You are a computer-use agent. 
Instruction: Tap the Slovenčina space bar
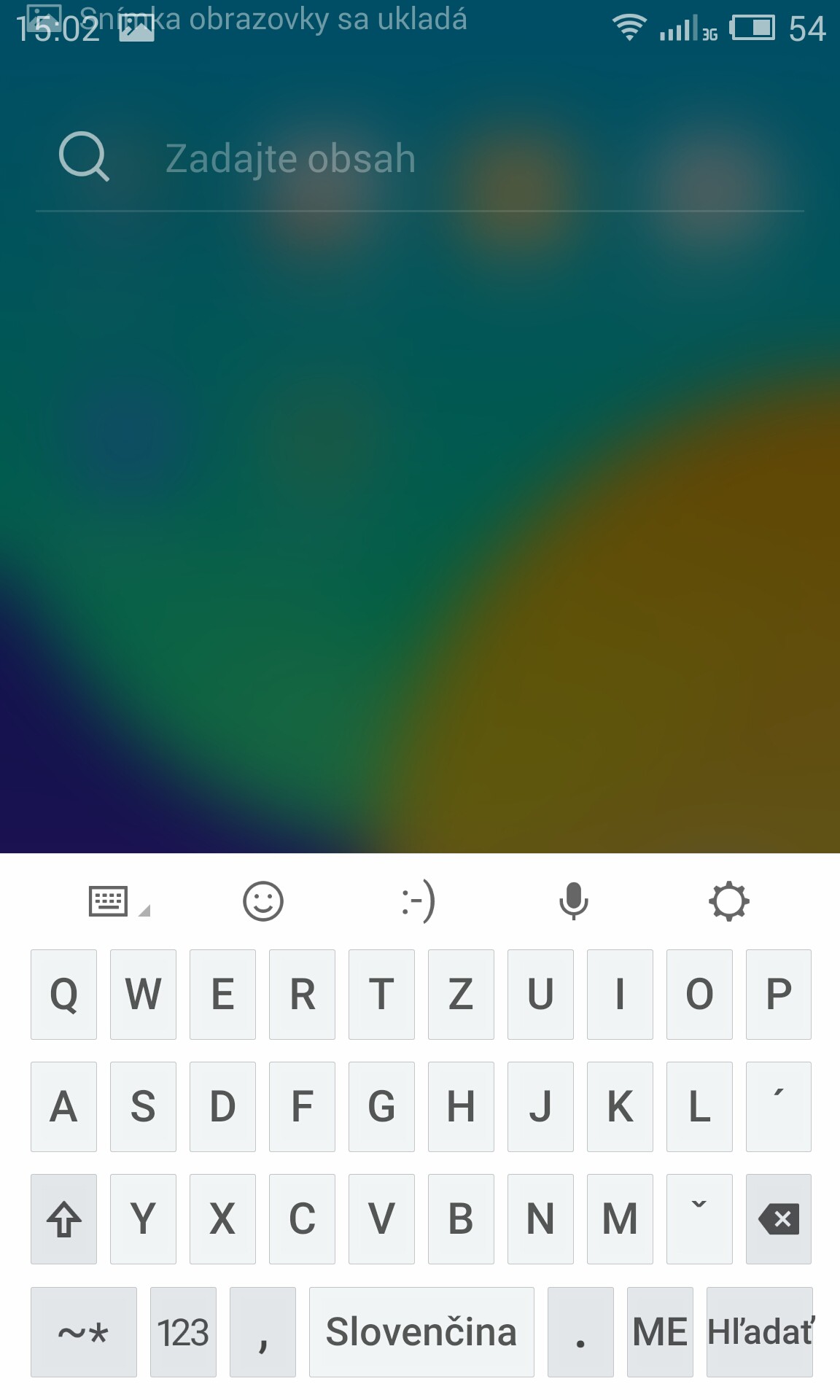(x=421, y=1331)
